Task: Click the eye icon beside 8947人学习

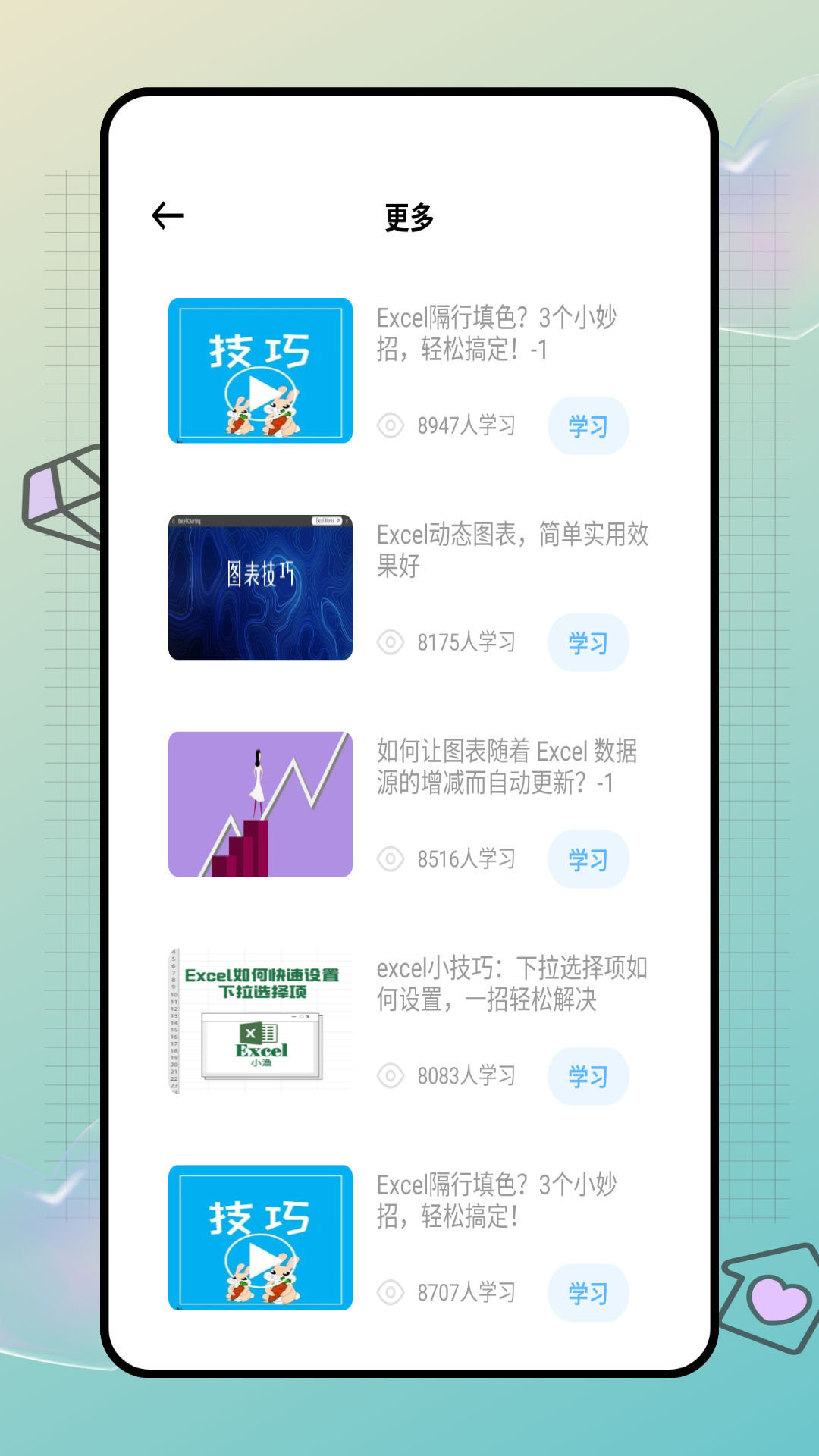Action: [390, 426]
